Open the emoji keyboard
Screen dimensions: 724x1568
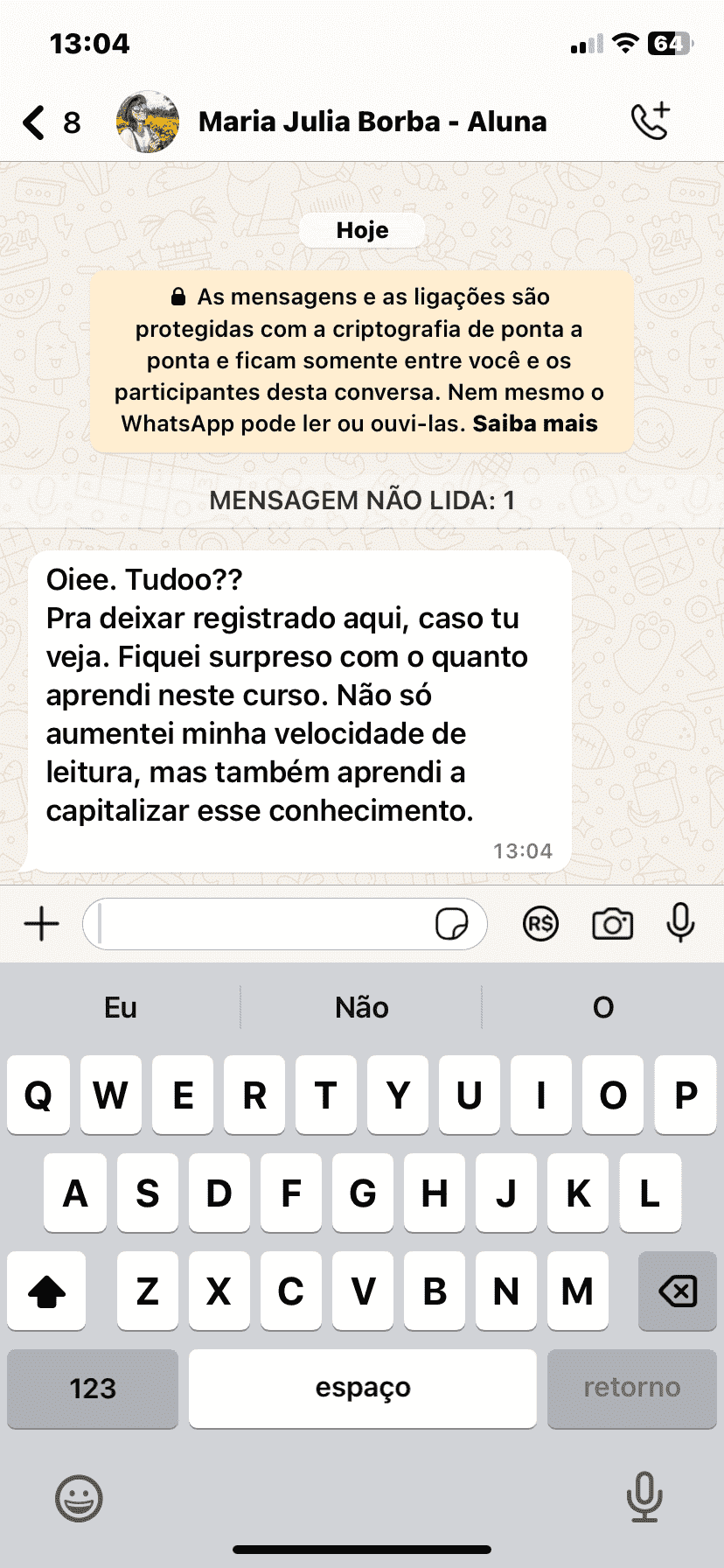[x=79, y=1498]
